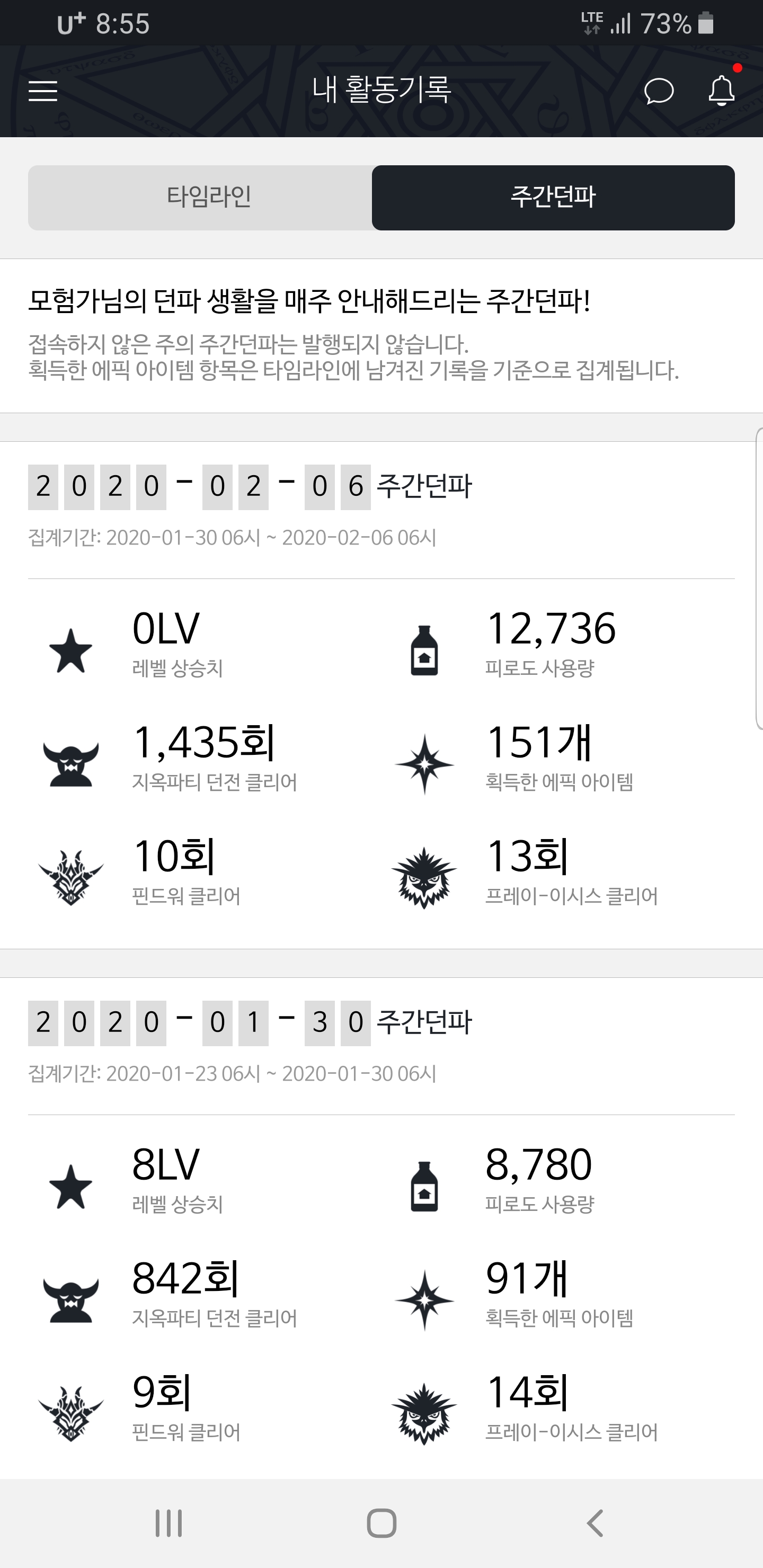Go to home screen via home button
Viewport: 763px width, 1568px height.
click(382, 1524)
